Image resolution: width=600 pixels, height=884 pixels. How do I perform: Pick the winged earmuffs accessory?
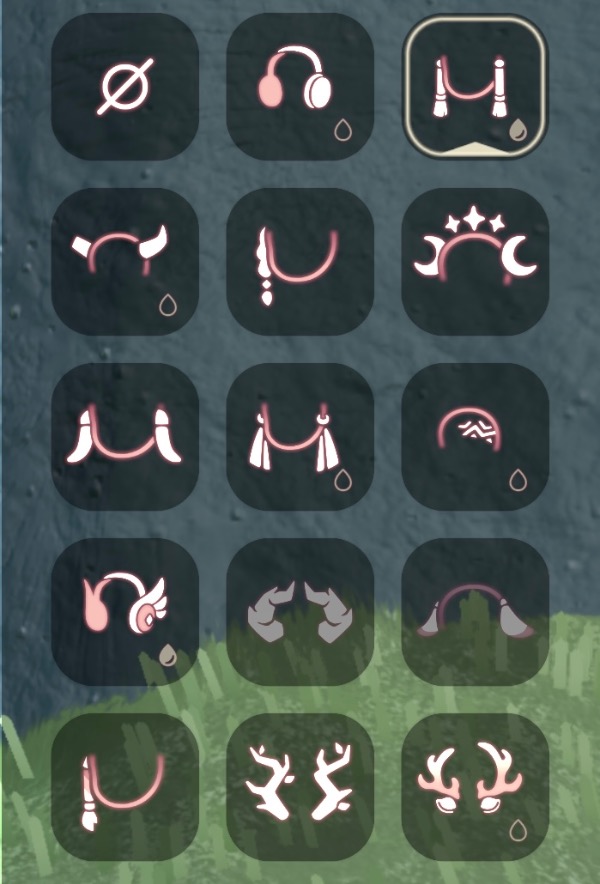[125, 612]
